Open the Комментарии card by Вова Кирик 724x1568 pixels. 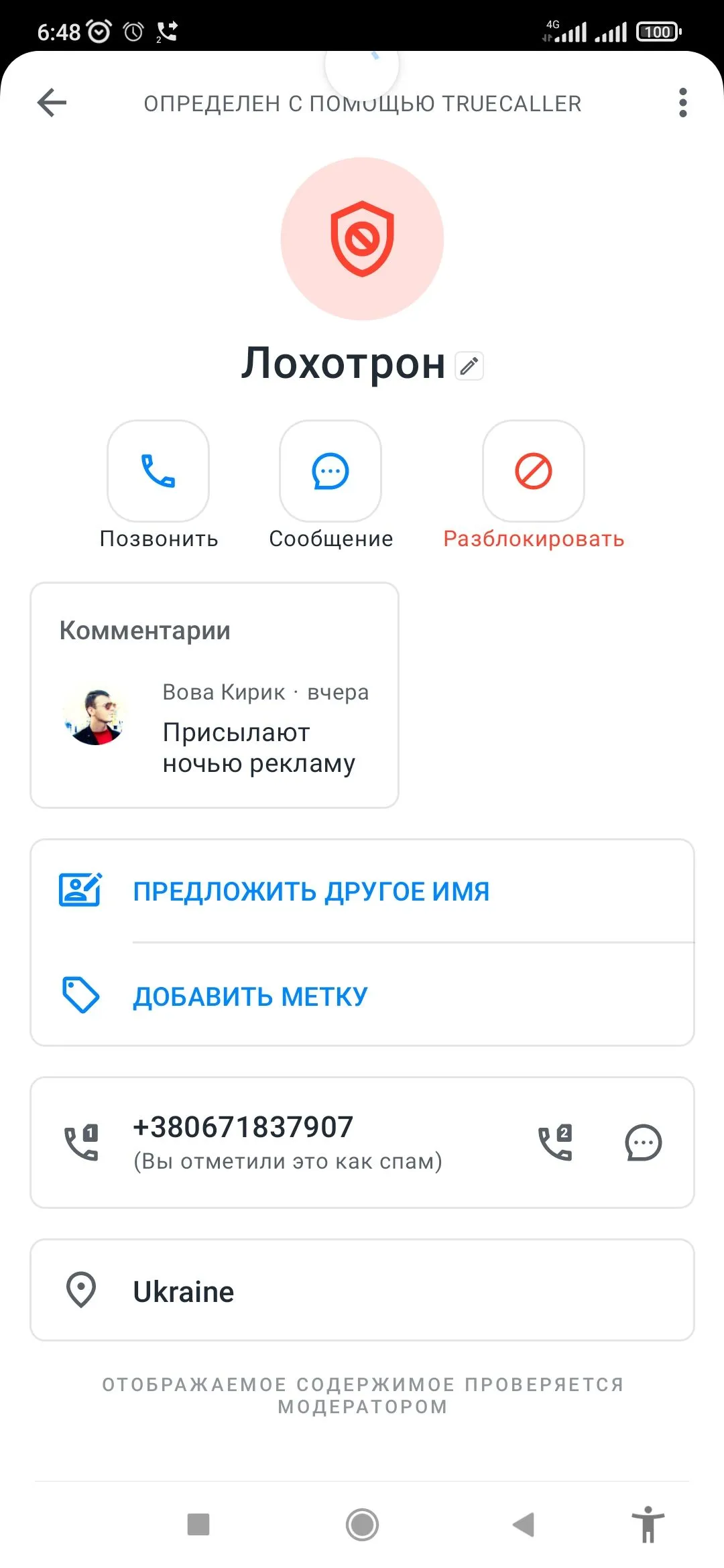point(215,695)
